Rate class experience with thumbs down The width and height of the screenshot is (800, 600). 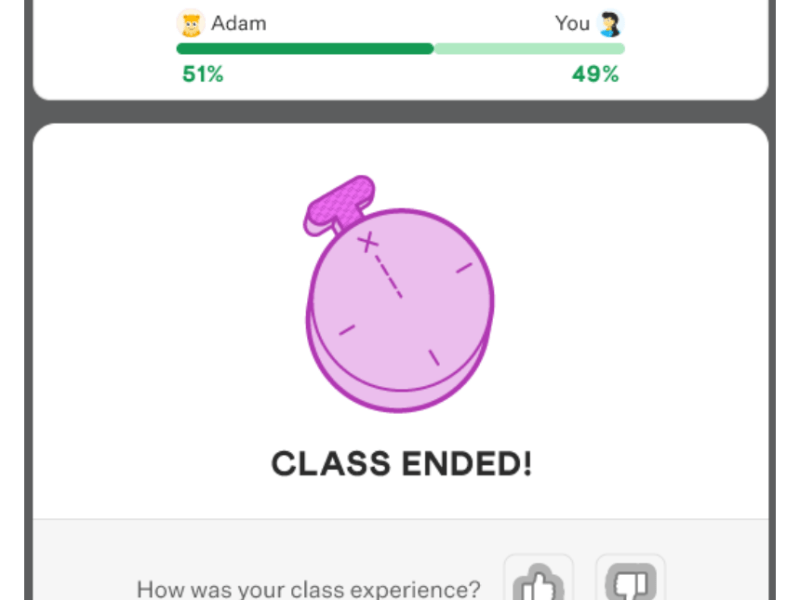(x=630, y=580)
